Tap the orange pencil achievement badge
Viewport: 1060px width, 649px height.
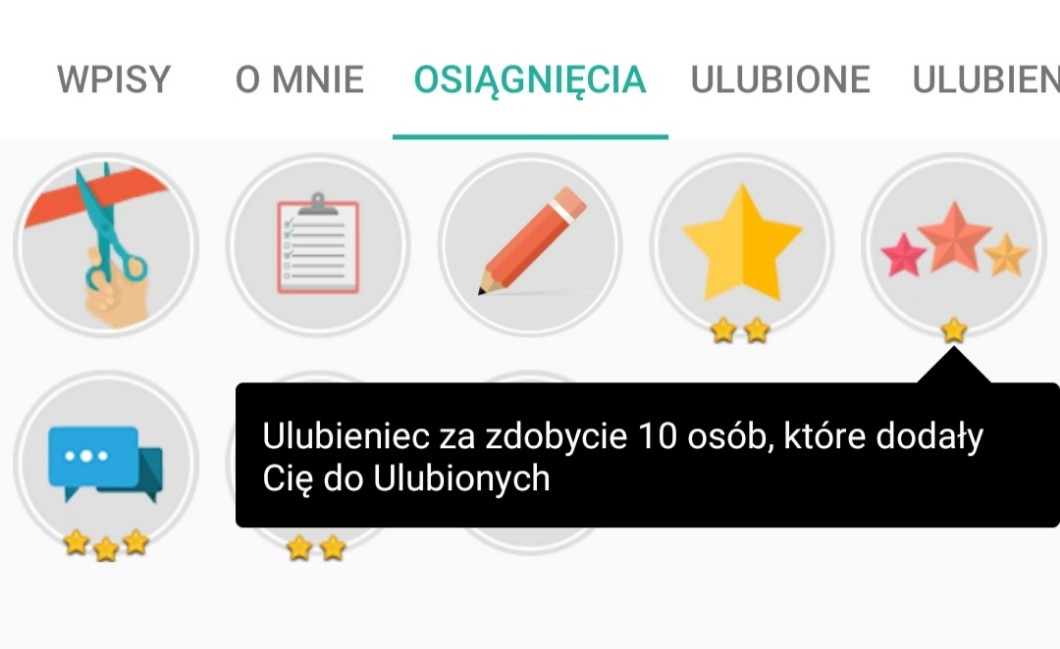click(530, 244)
